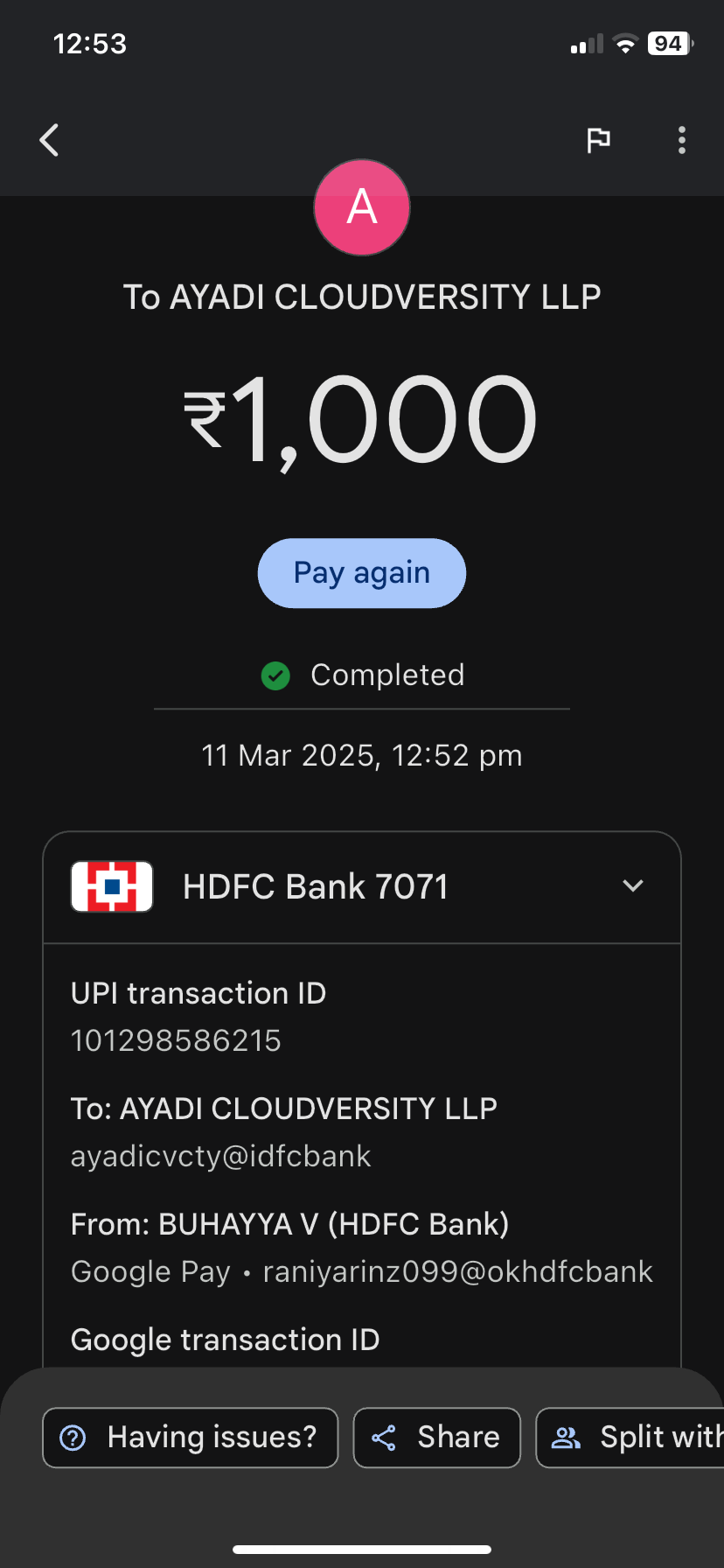Report this transaction with the flag icon
Image resolution: width=724 pixels, height=1568 pixels.
[x=598, y=140]
